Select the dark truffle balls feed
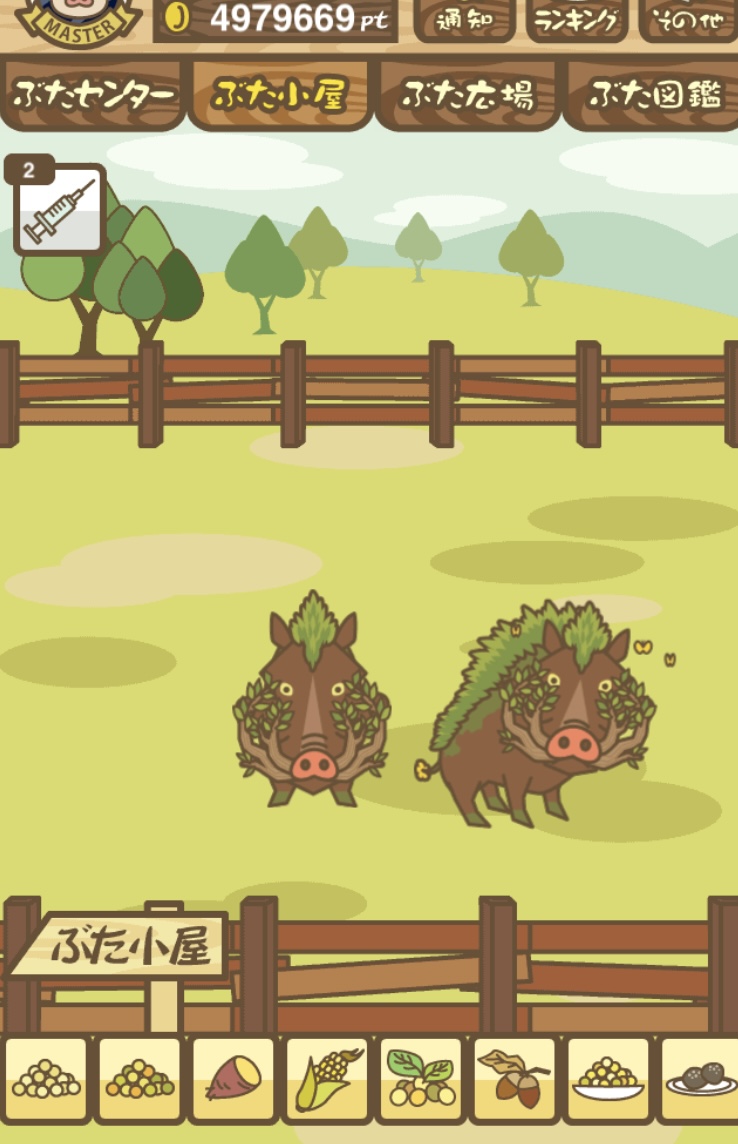The width and height of the screenshot is (738, 1144). (x=700, y=1080)
